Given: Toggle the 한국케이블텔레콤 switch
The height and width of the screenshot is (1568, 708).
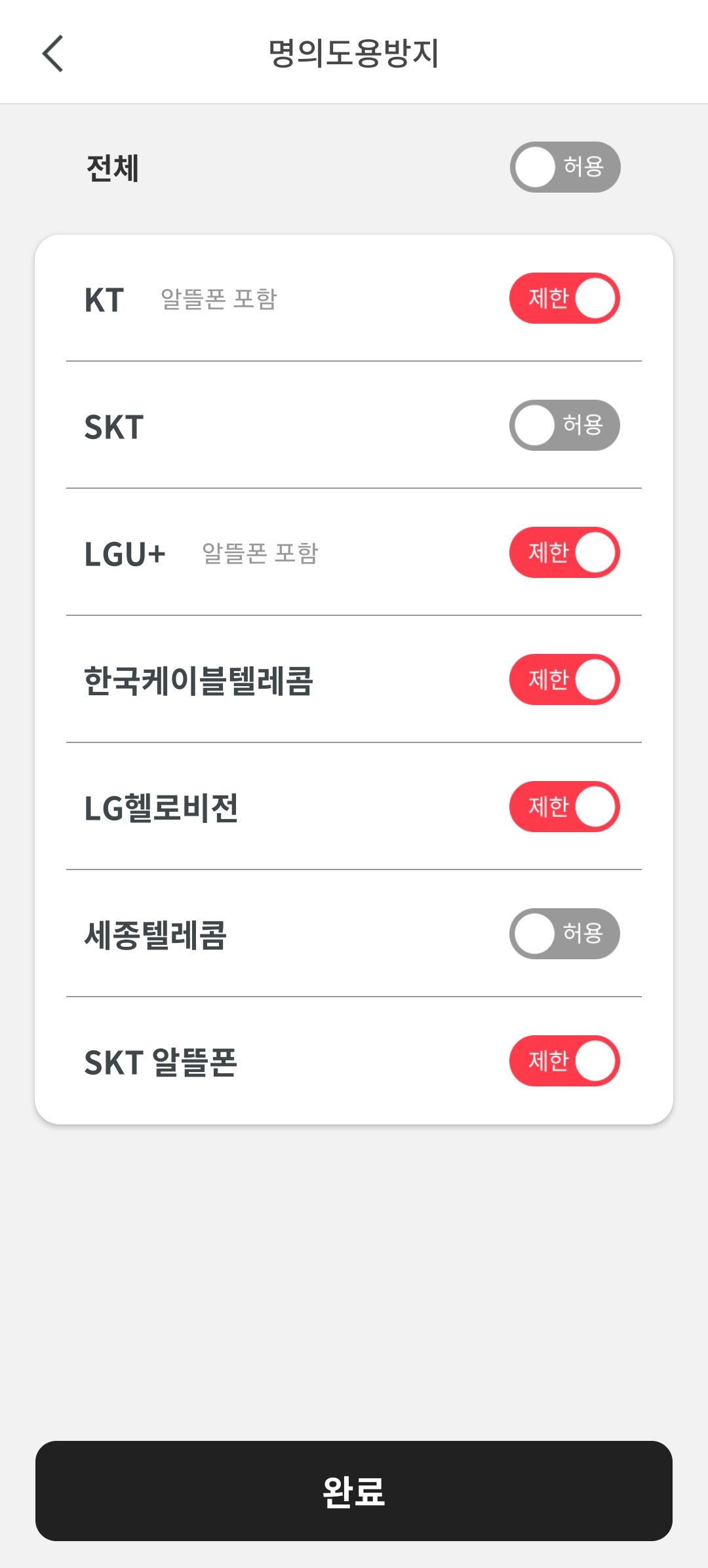Looking at the screenshot, I should 564,679.
